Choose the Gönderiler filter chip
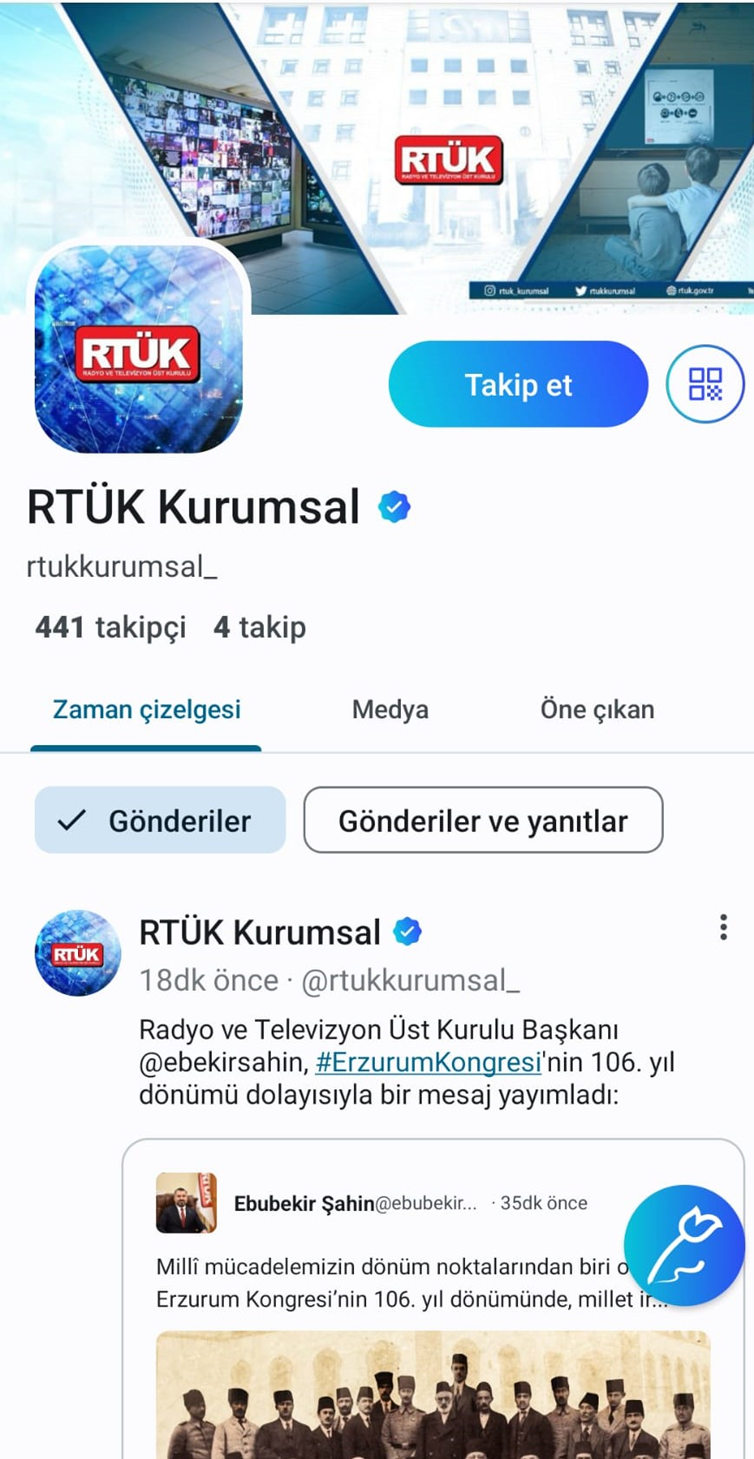The width and height of the screenshot is (754, 1459). click(x=160, y=821)
